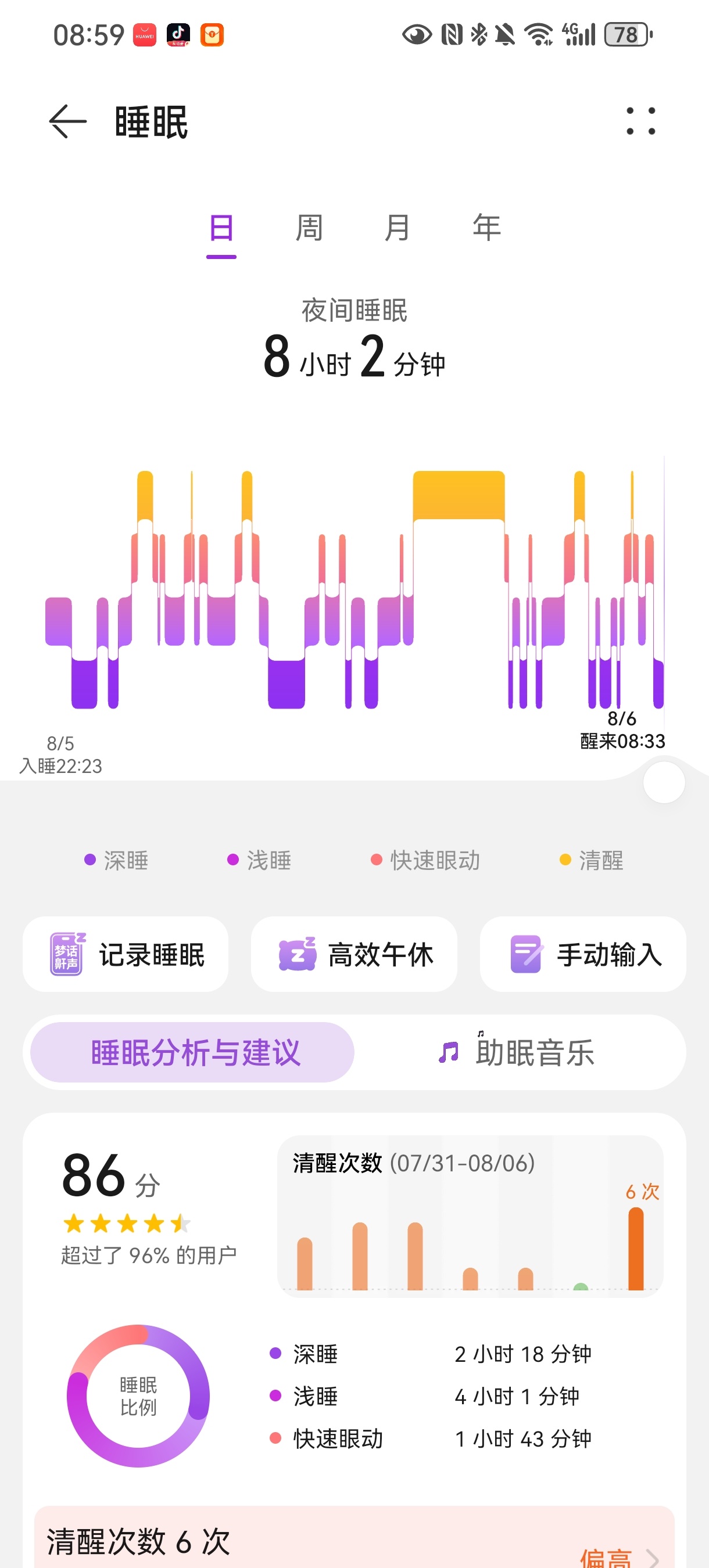The image size is (709, 1568).
Task: Open 手动输入 manual entry
Action: tap(583, 954)
